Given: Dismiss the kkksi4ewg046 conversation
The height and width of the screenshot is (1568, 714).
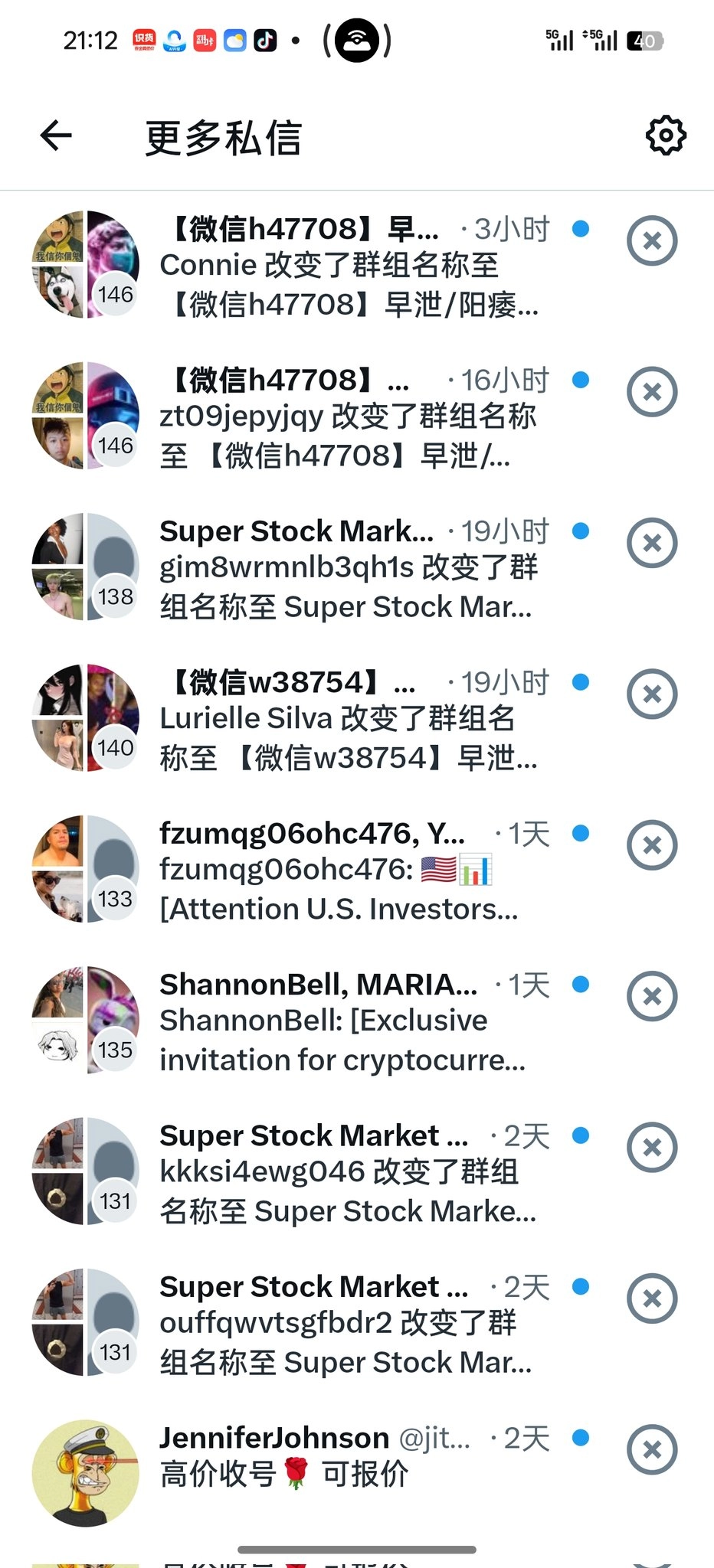Looking at the screenshot, I should pos(651,1148).
